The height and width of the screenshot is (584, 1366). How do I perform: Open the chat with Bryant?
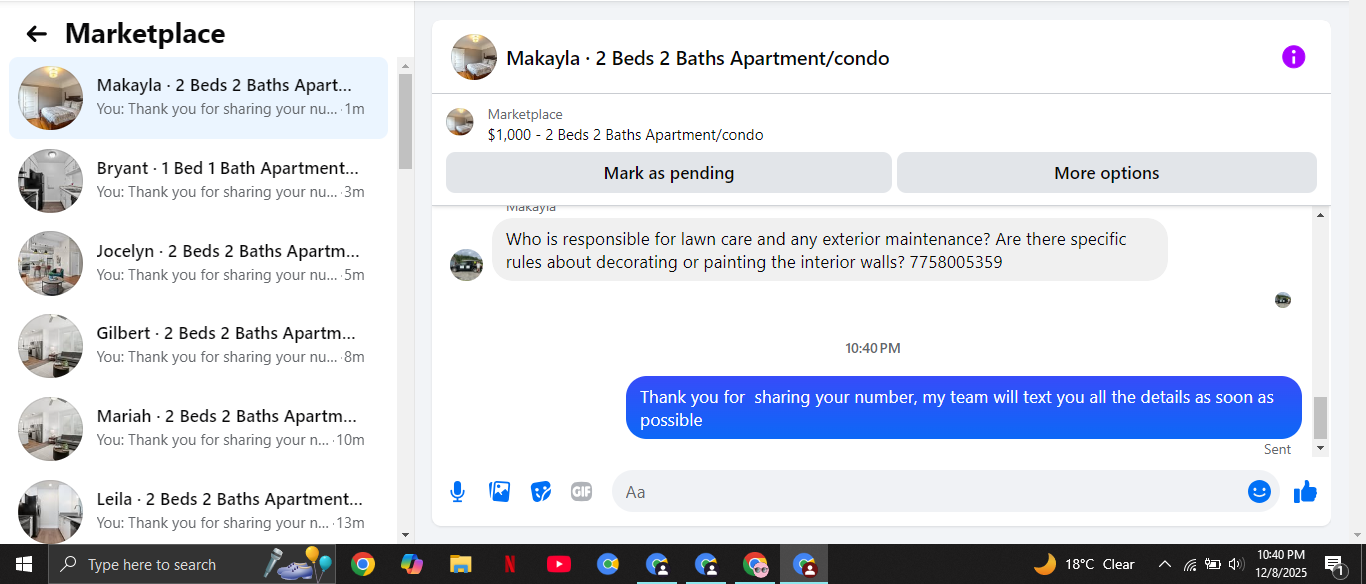tap(198, 180)
